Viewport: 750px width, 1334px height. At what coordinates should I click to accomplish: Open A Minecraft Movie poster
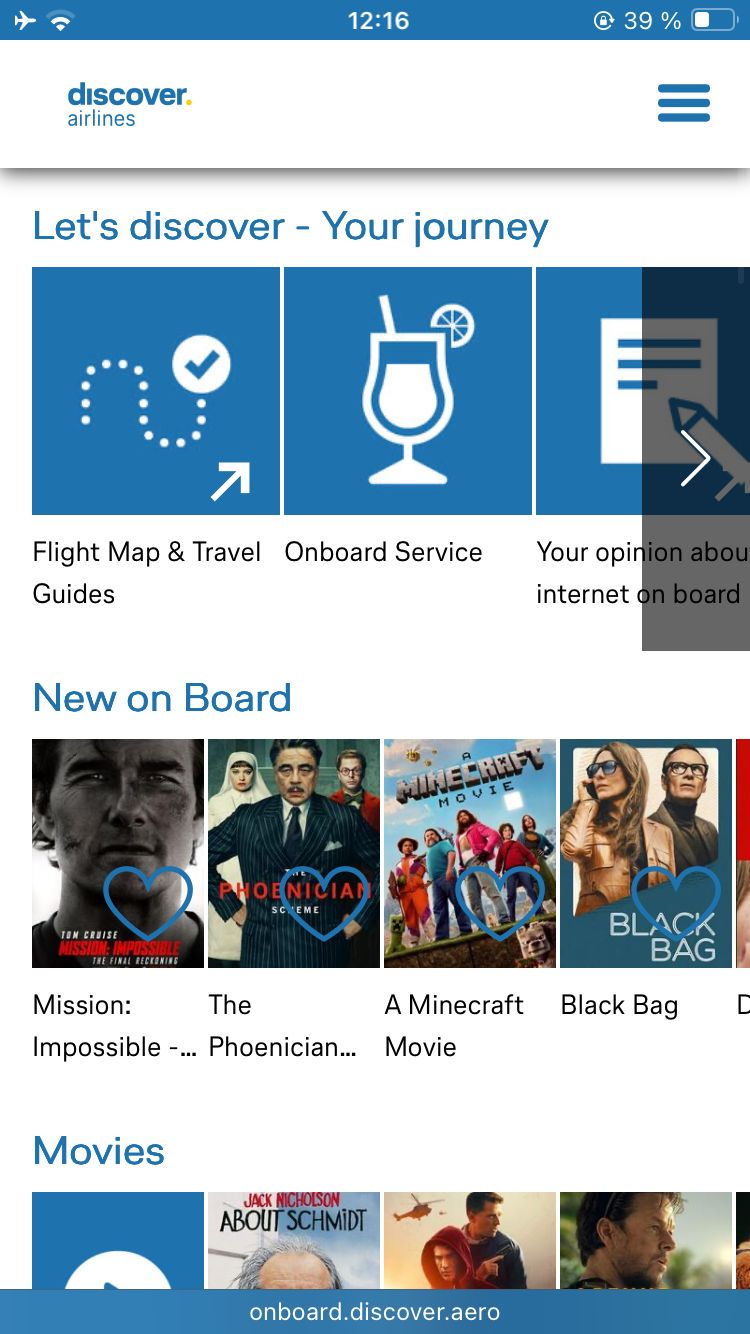pos(470,800)
